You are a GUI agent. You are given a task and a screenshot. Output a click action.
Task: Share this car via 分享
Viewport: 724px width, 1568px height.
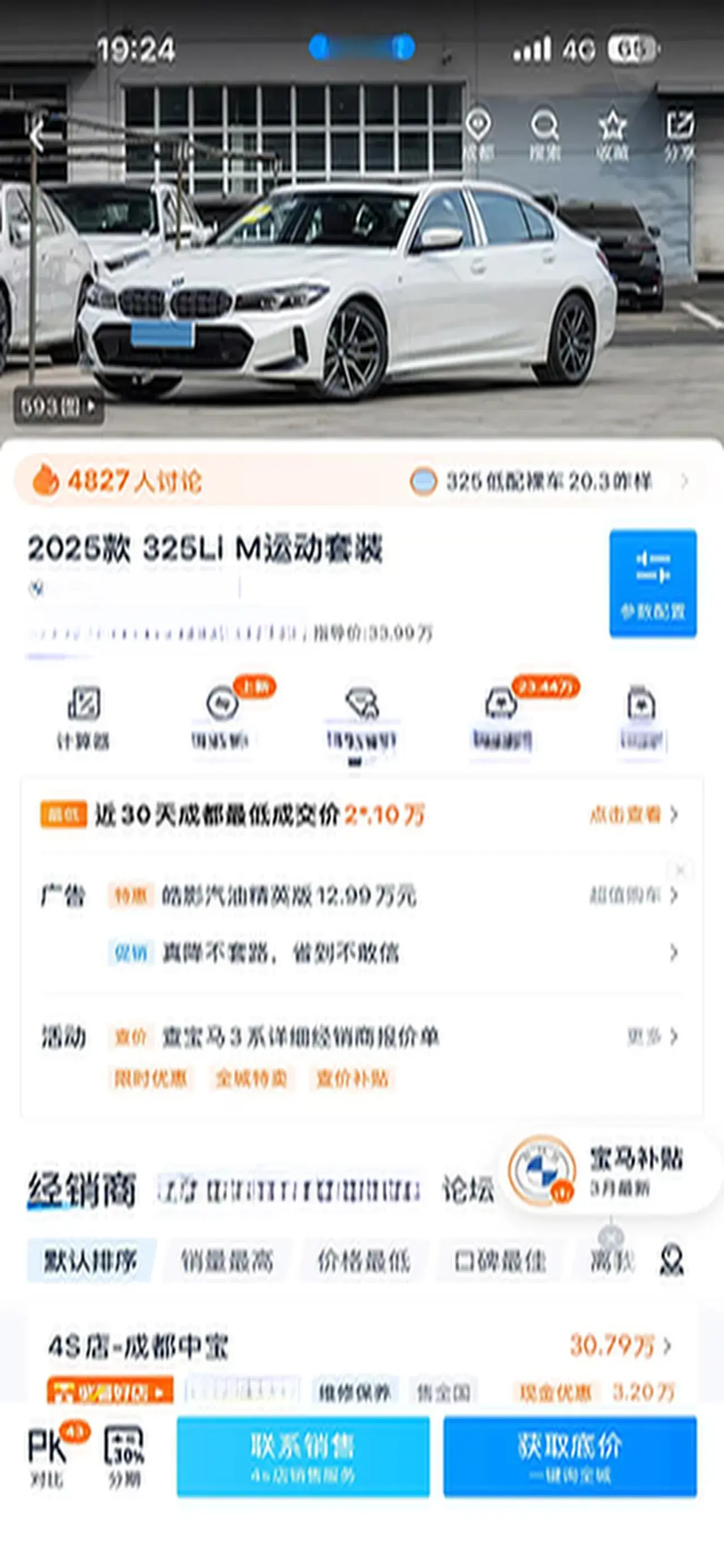679,136
